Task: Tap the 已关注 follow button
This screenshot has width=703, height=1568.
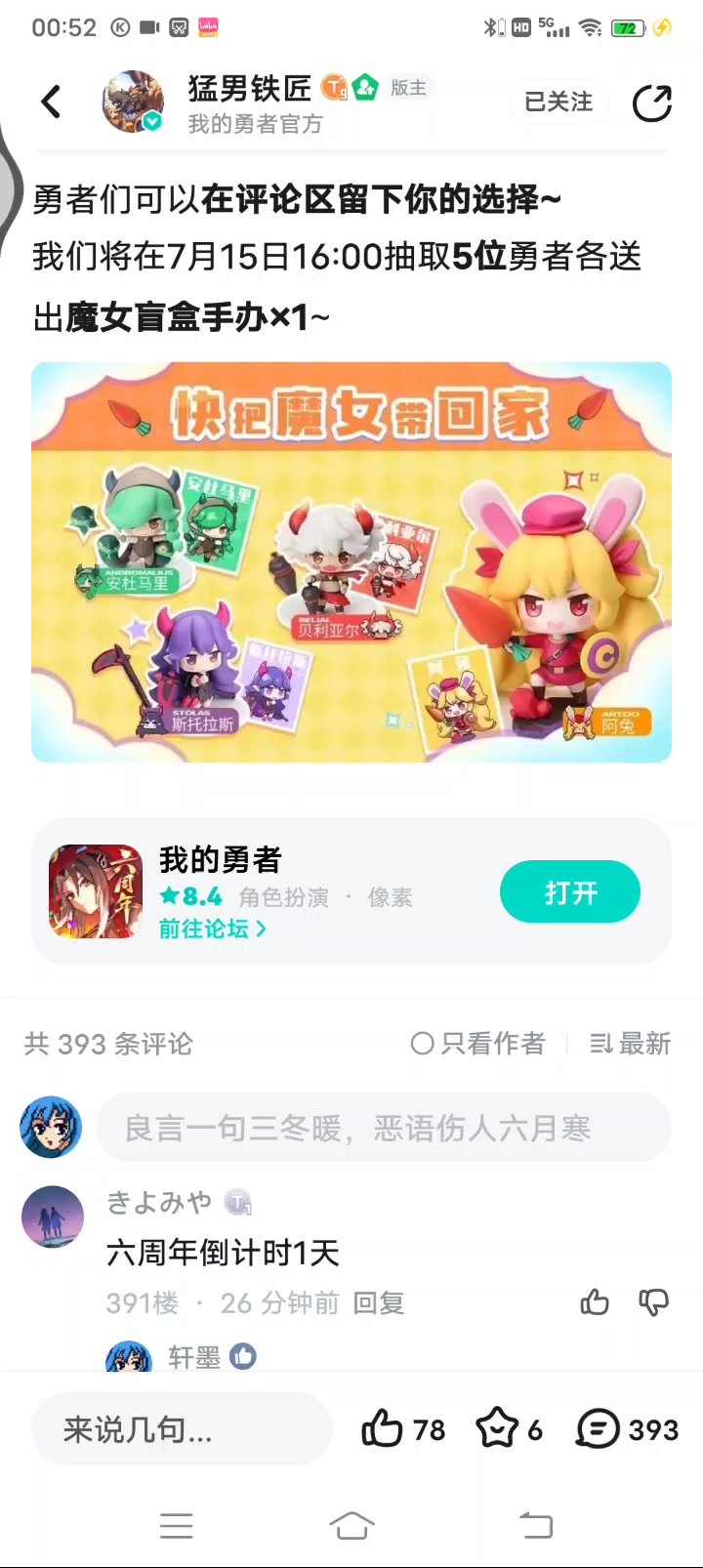Action: pos(558,102)
